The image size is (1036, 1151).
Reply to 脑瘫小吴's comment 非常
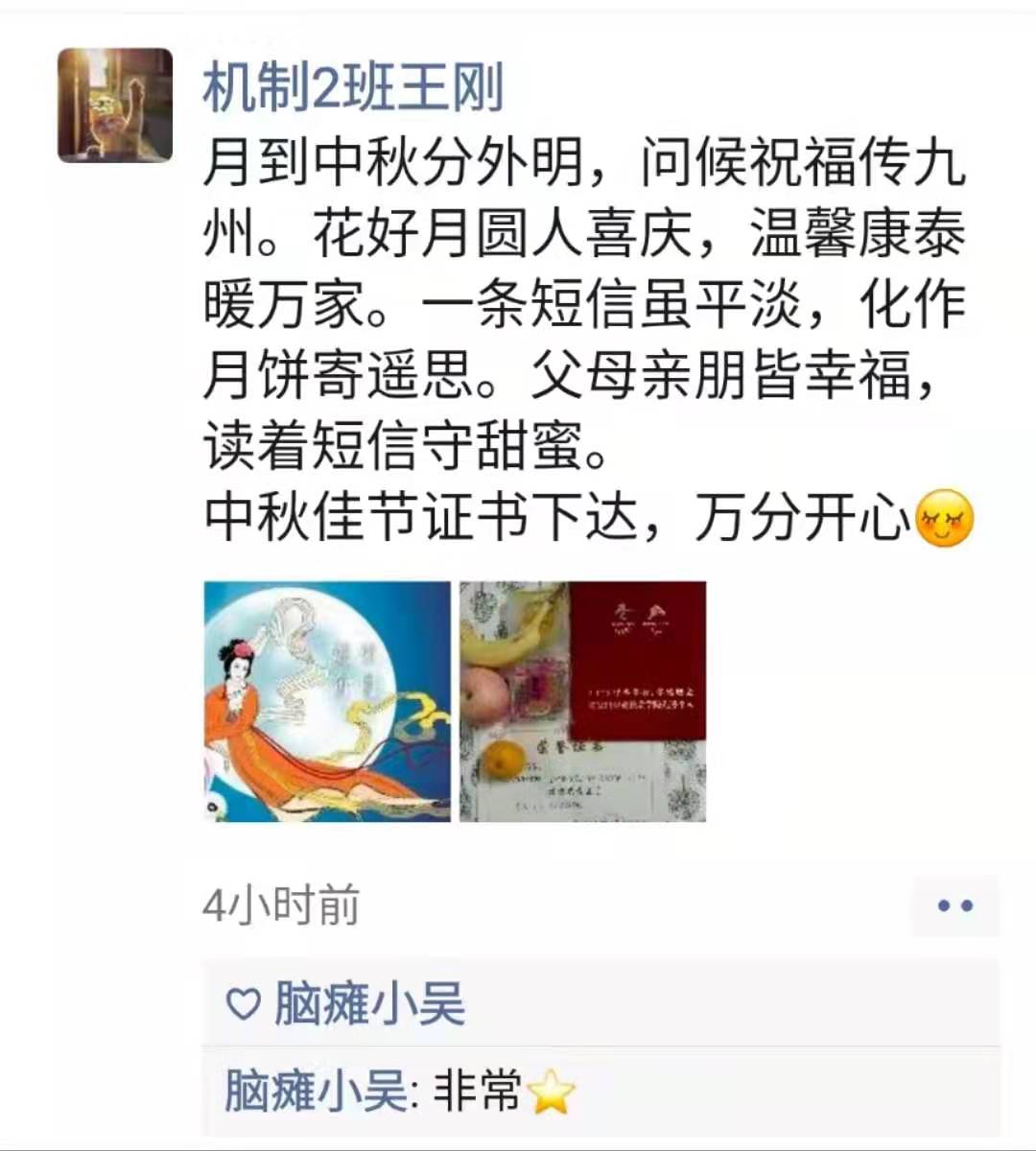(480, 1092)
